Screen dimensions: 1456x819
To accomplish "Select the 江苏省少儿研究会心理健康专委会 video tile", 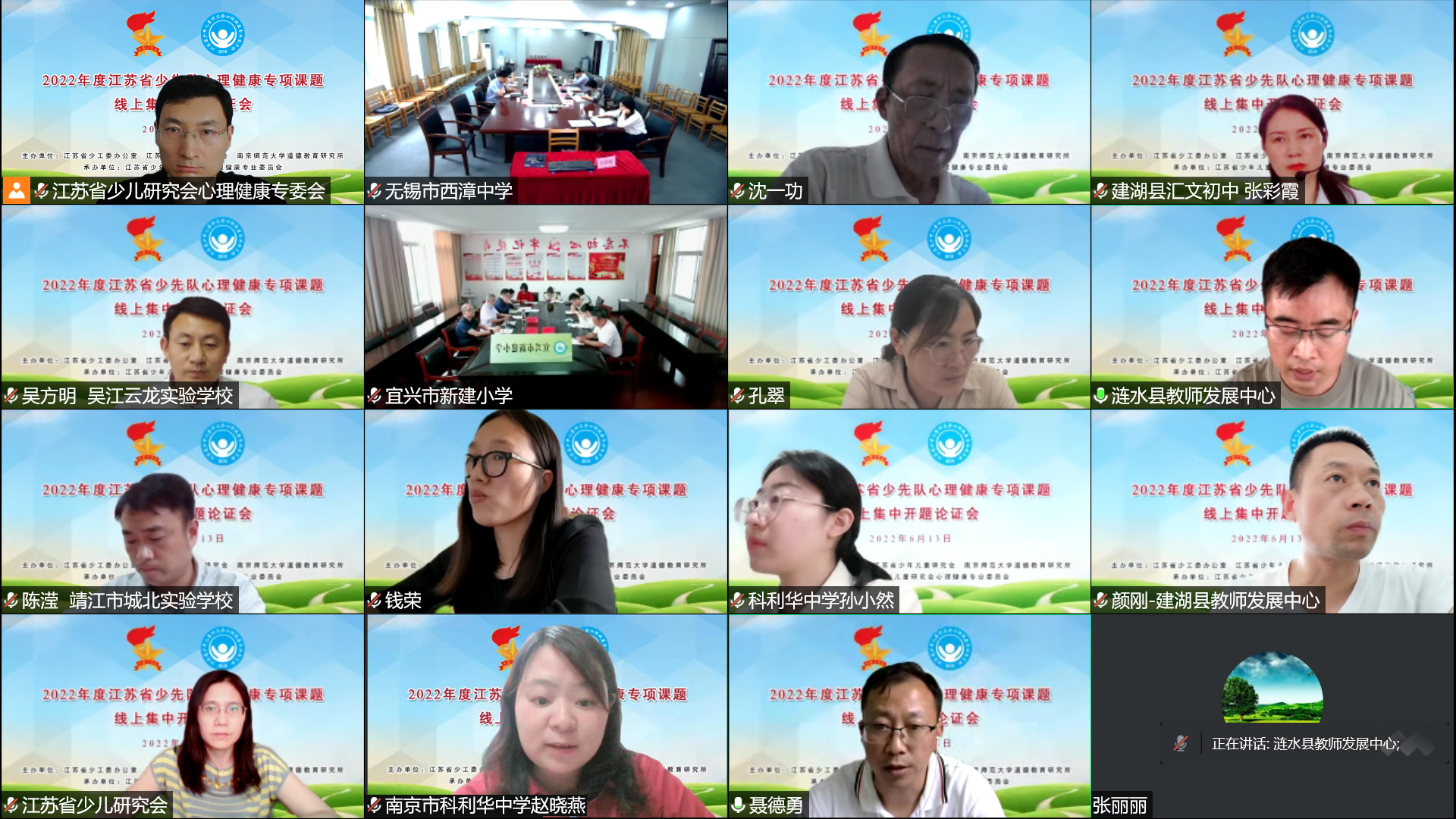I will 182,102.
